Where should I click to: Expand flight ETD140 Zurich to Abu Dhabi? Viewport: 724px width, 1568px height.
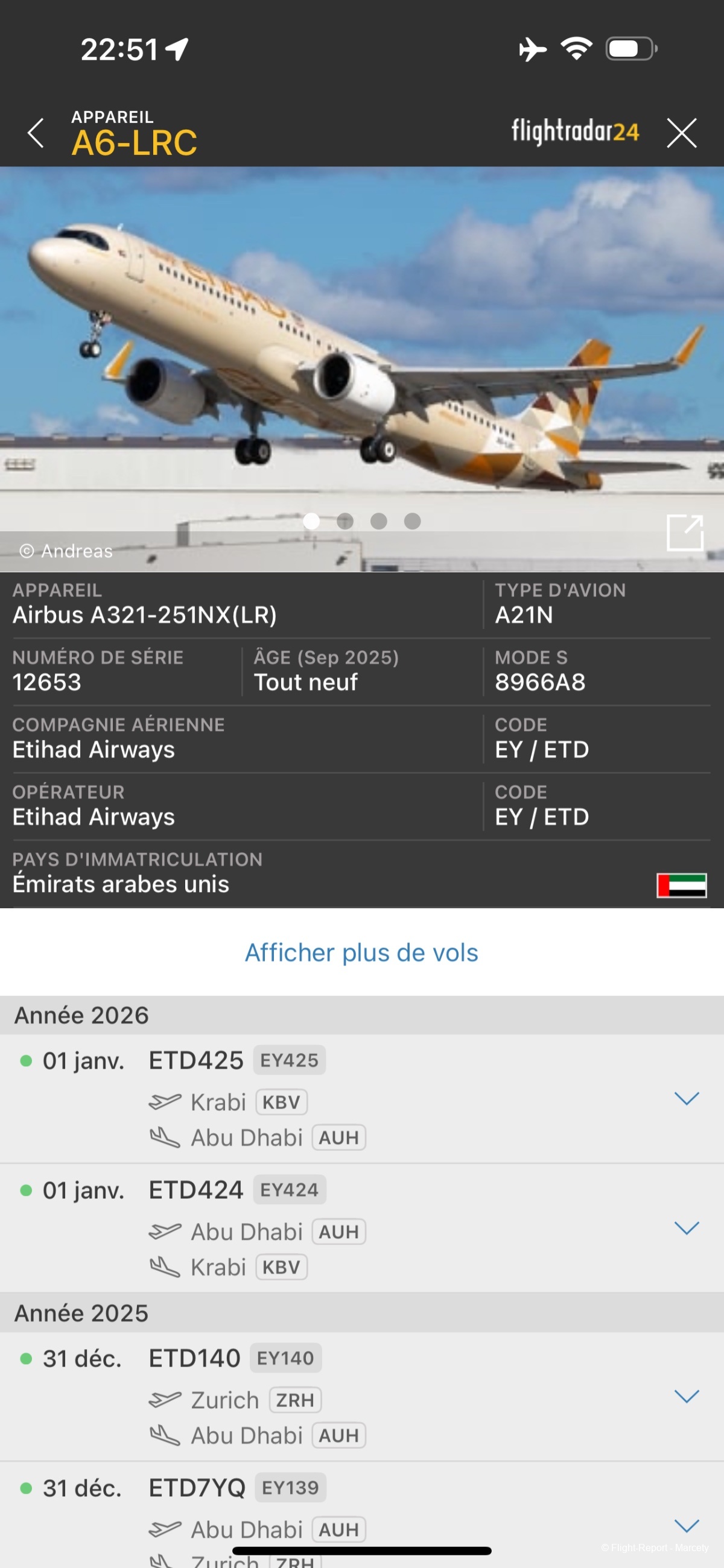click(686, 1396)
